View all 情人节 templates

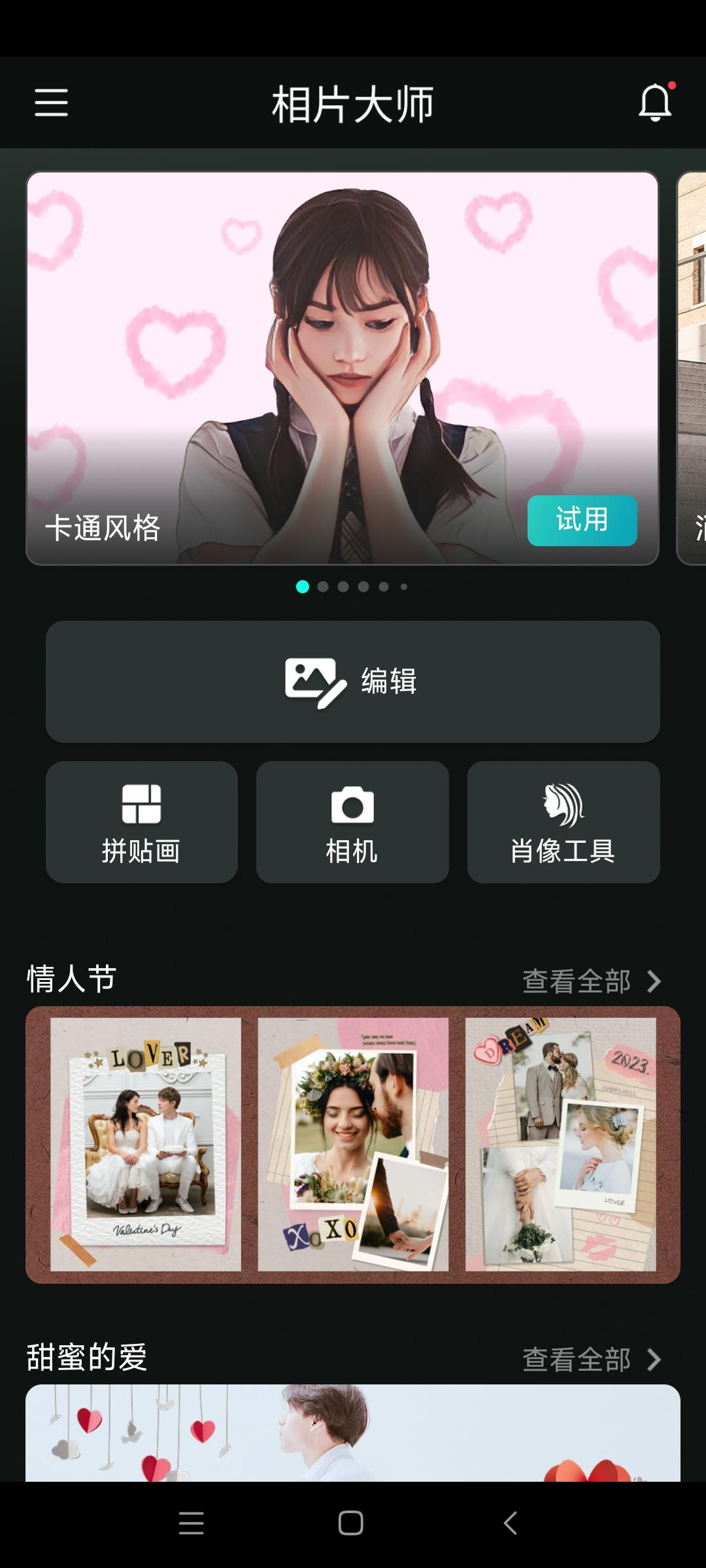pos(591,981)
